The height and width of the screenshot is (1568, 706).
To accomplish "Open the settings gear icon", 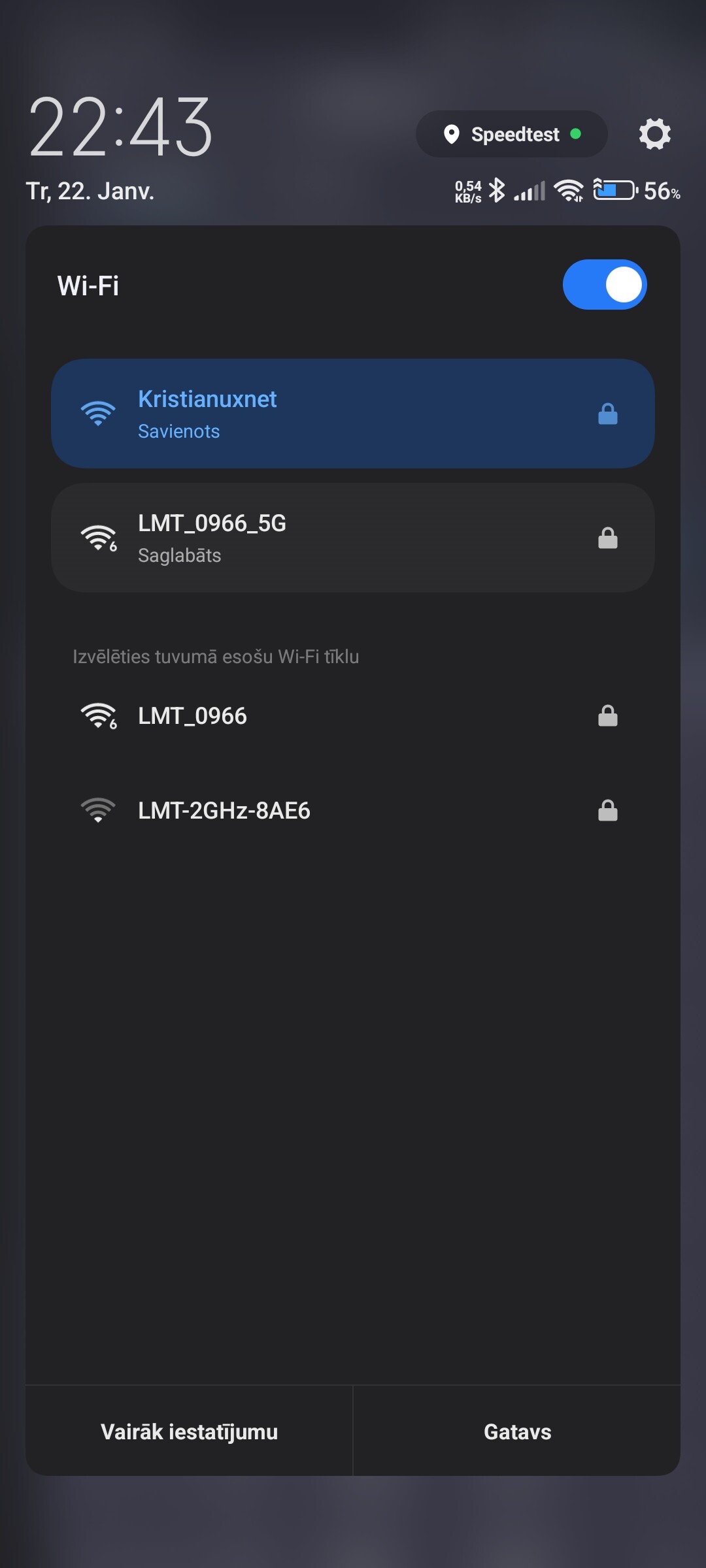I will click(x=654, y=134).
